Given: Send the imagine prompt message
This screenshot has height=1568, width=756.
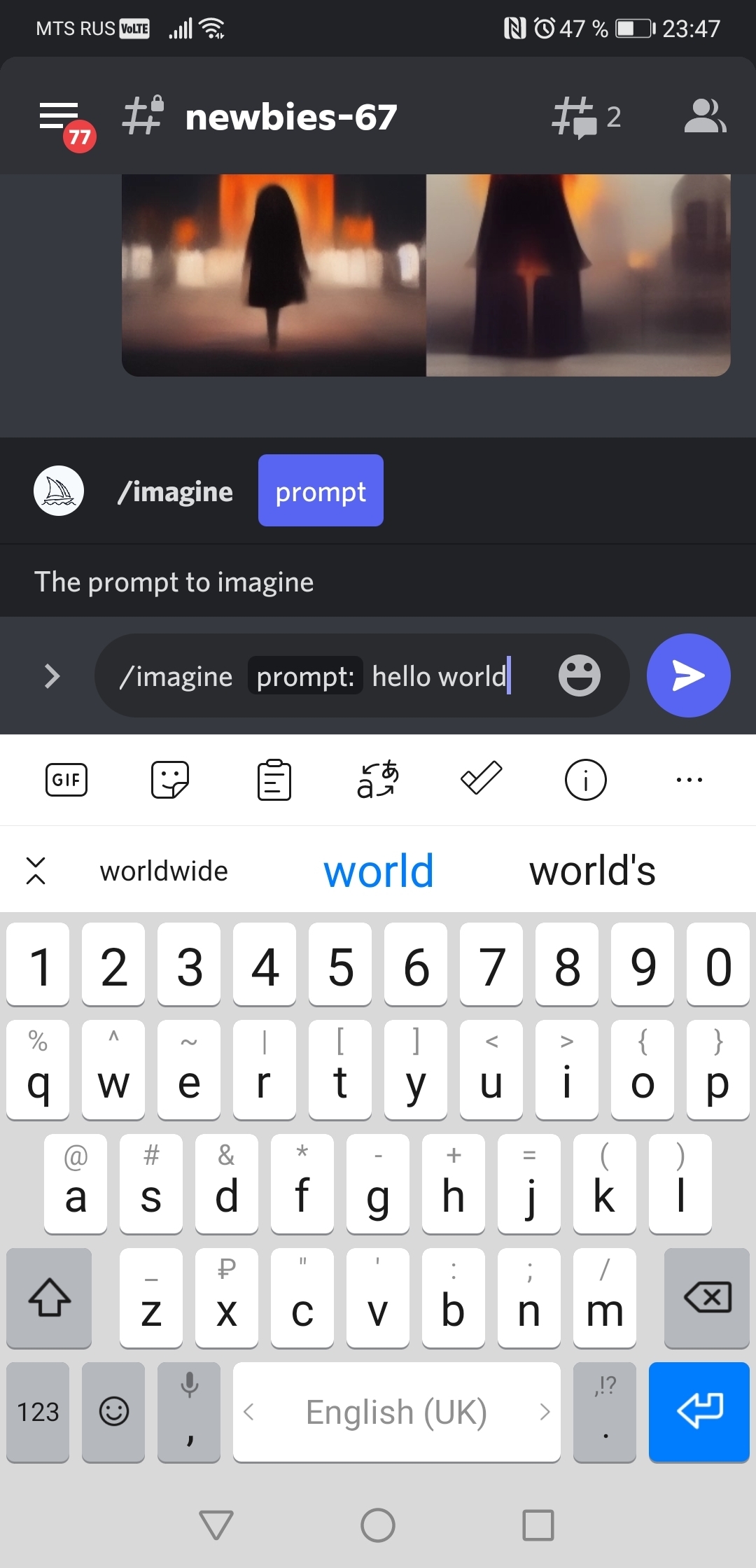Looking at the screenshot, I should point(688,675).
